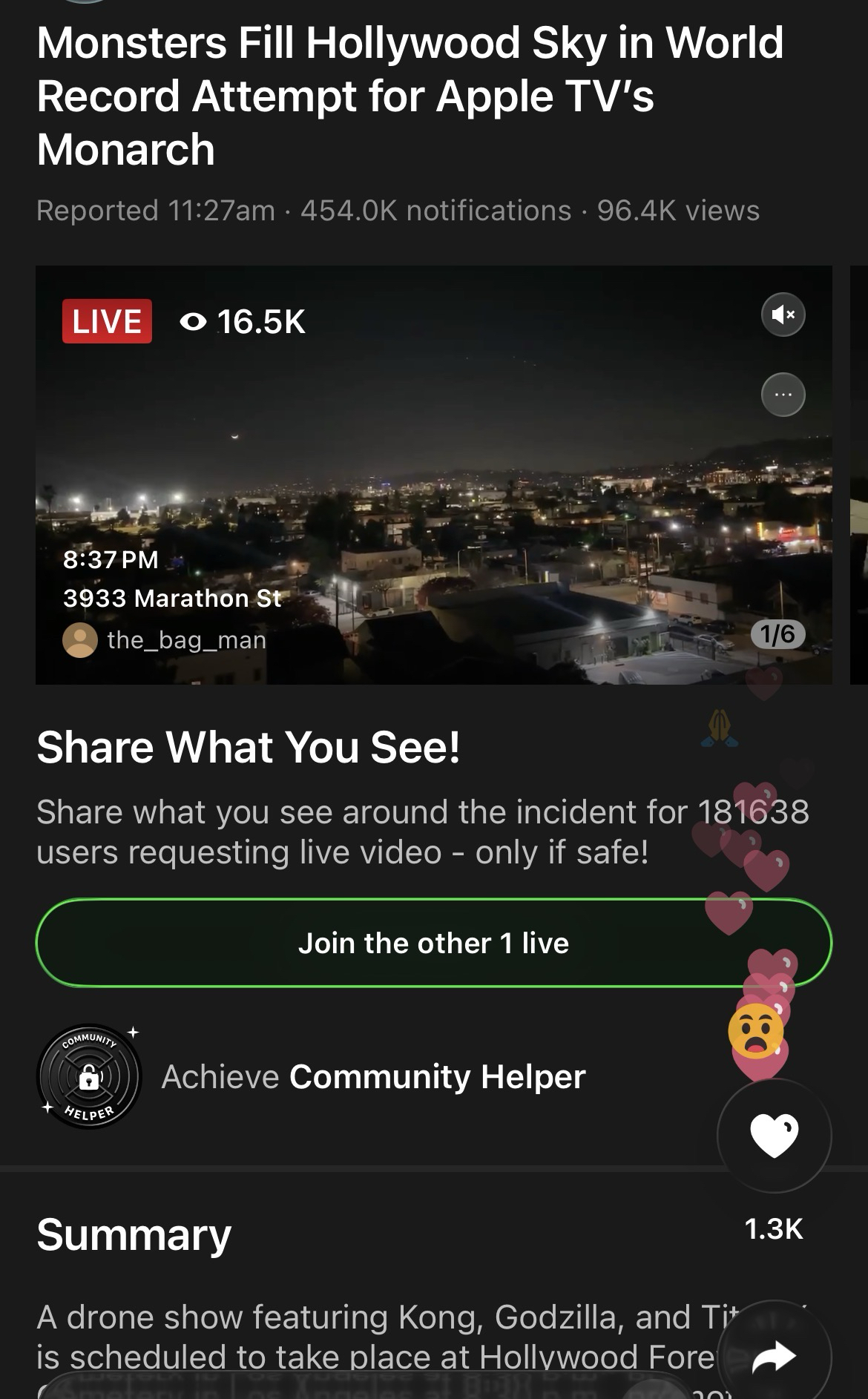The width and height of the screenshot is (868, 1399).
Task: Open the Community Helper achievement
Action: 312,1076
